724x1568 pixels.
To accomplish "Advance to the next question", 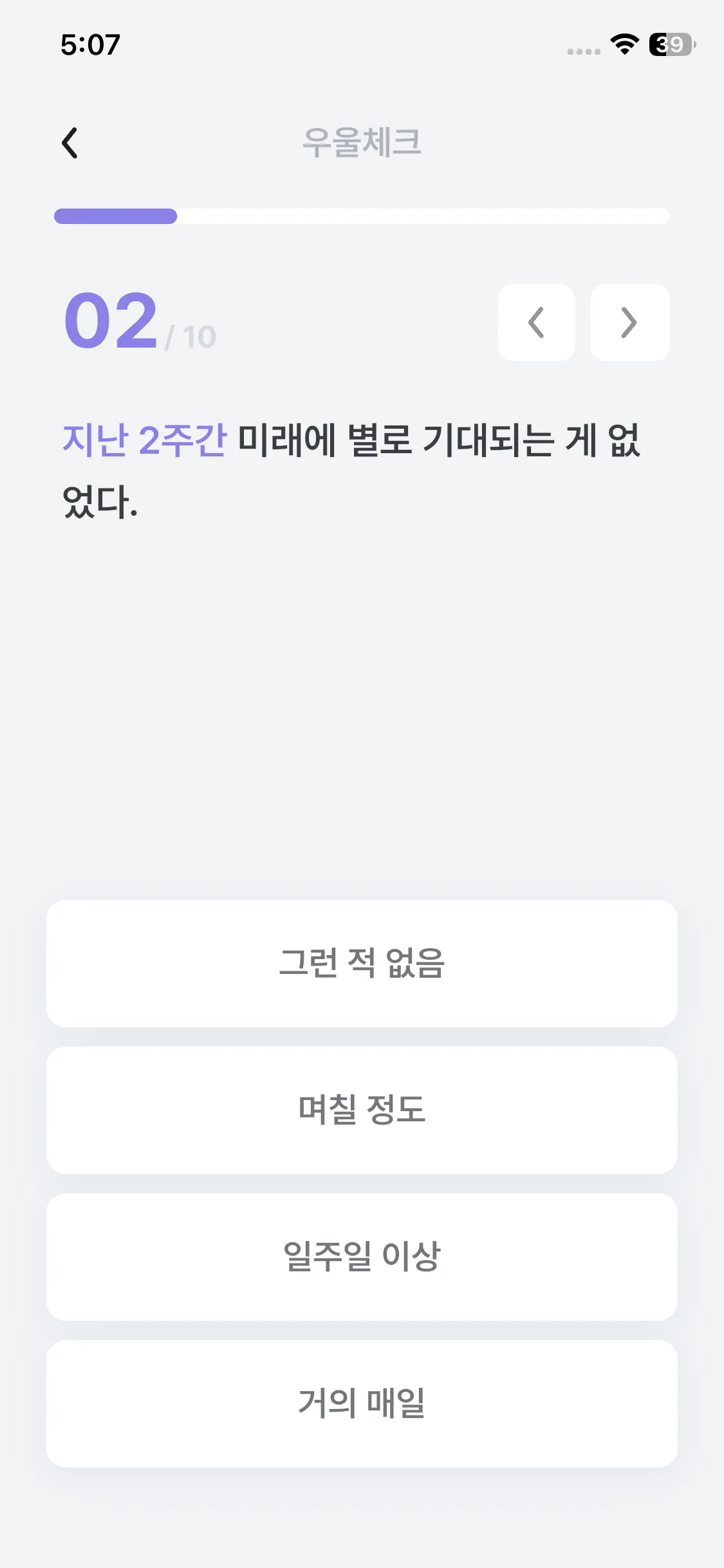I will point(629,322).
